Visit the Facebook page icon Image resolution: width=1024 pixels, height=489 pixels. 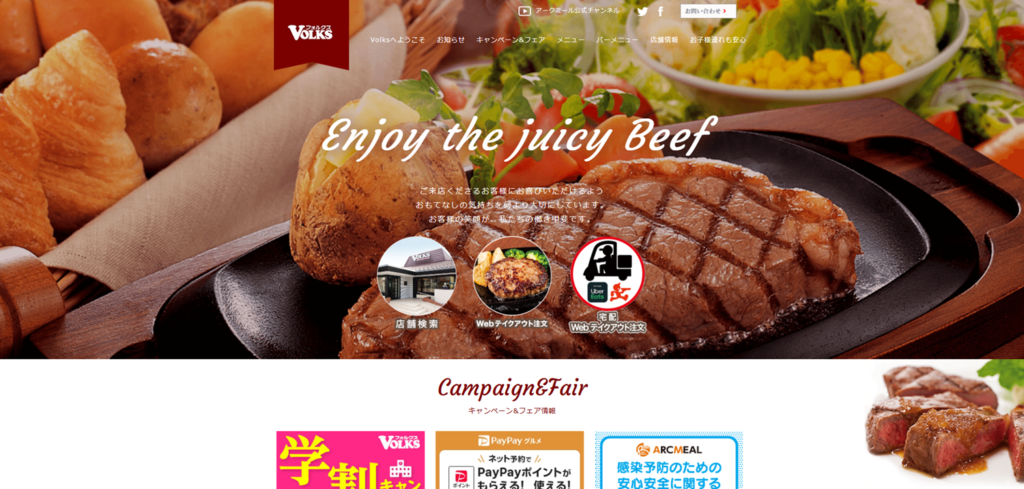[x=661, y=11]
